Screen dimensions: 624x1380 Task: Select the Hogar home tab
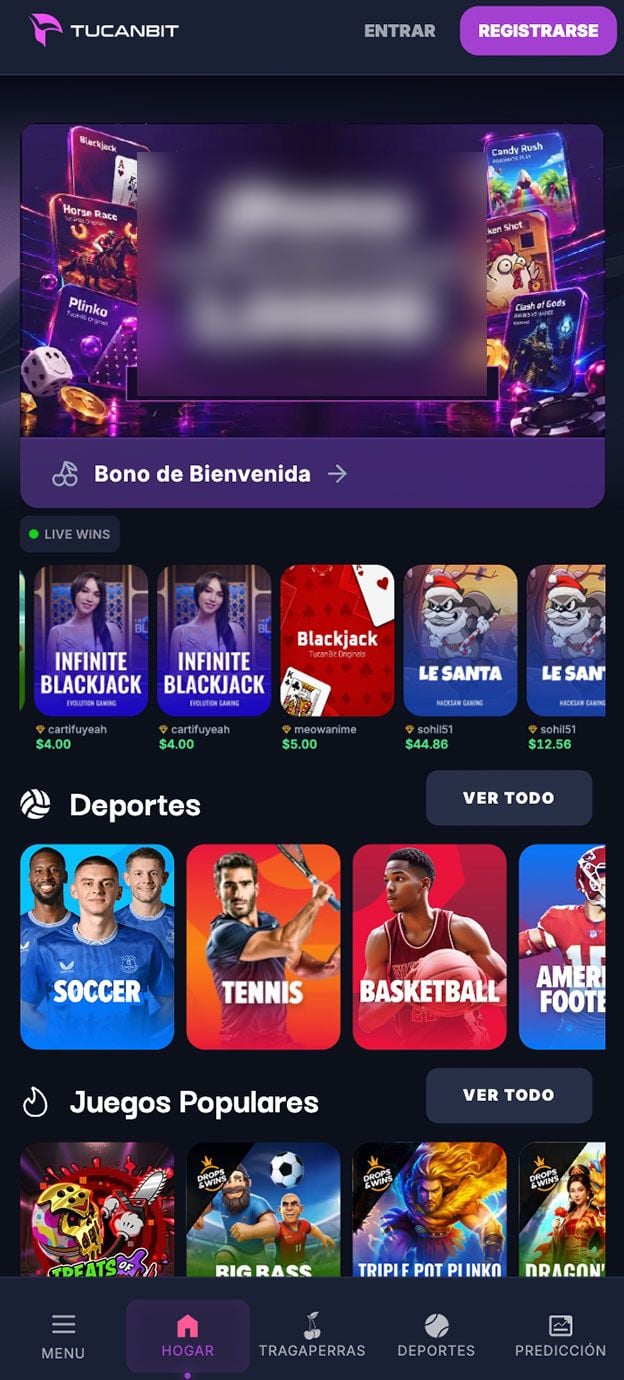coord(188,1336)
